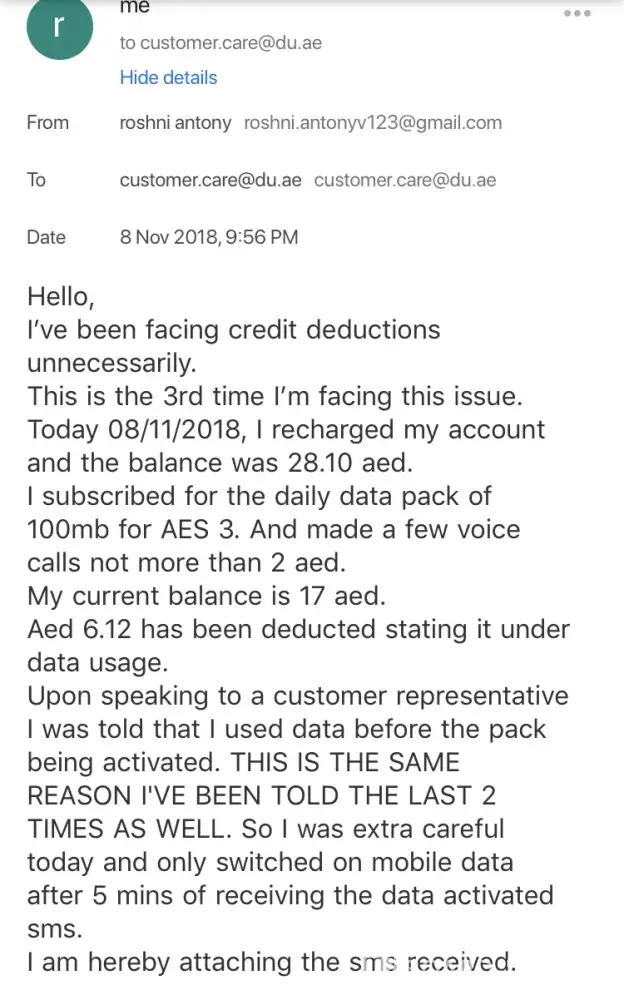Screen dimensions: 624x1000
Task: Tap the sender's round avatar
Action: [56, 28]
